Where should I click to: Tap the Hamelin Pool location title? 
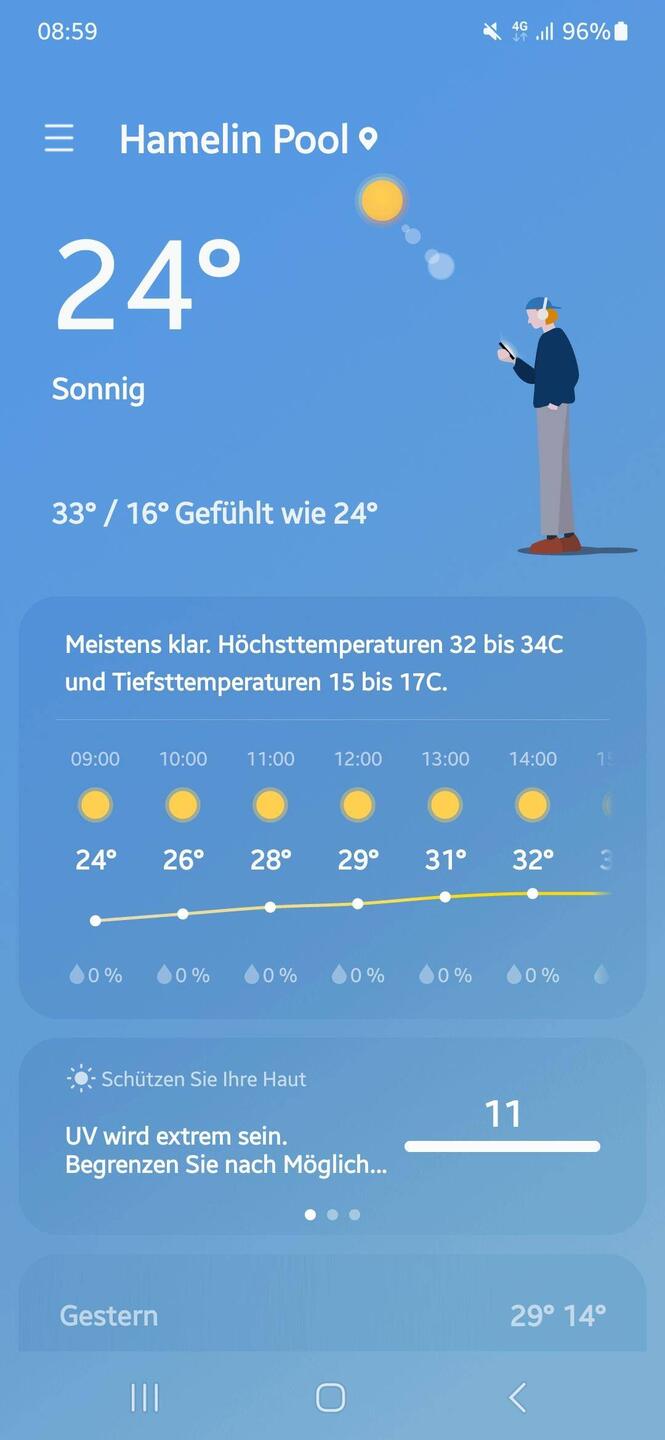tap(235, 139)
